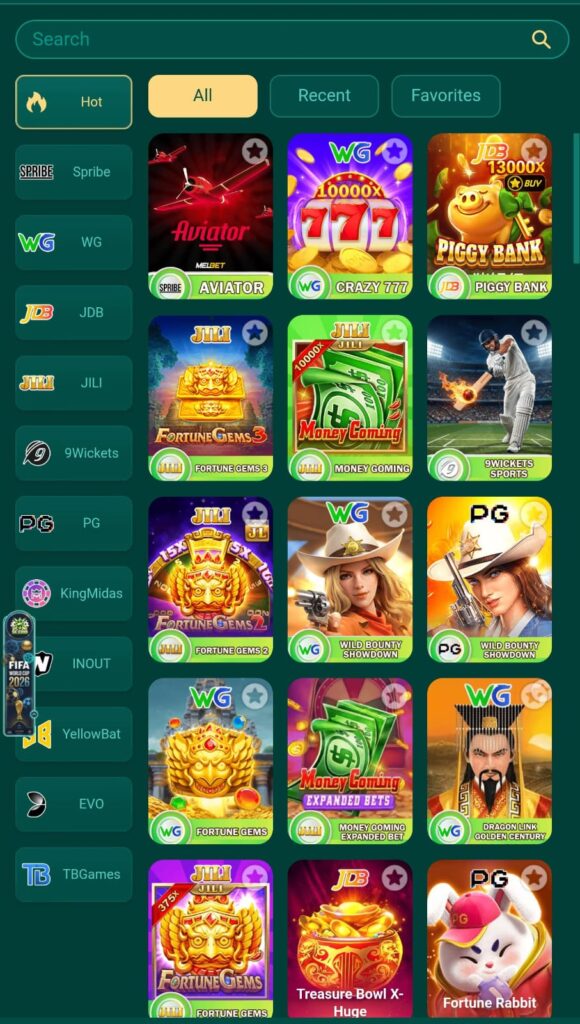Select the All games tab
The image size is (580, 1024).
pos(202,95)
